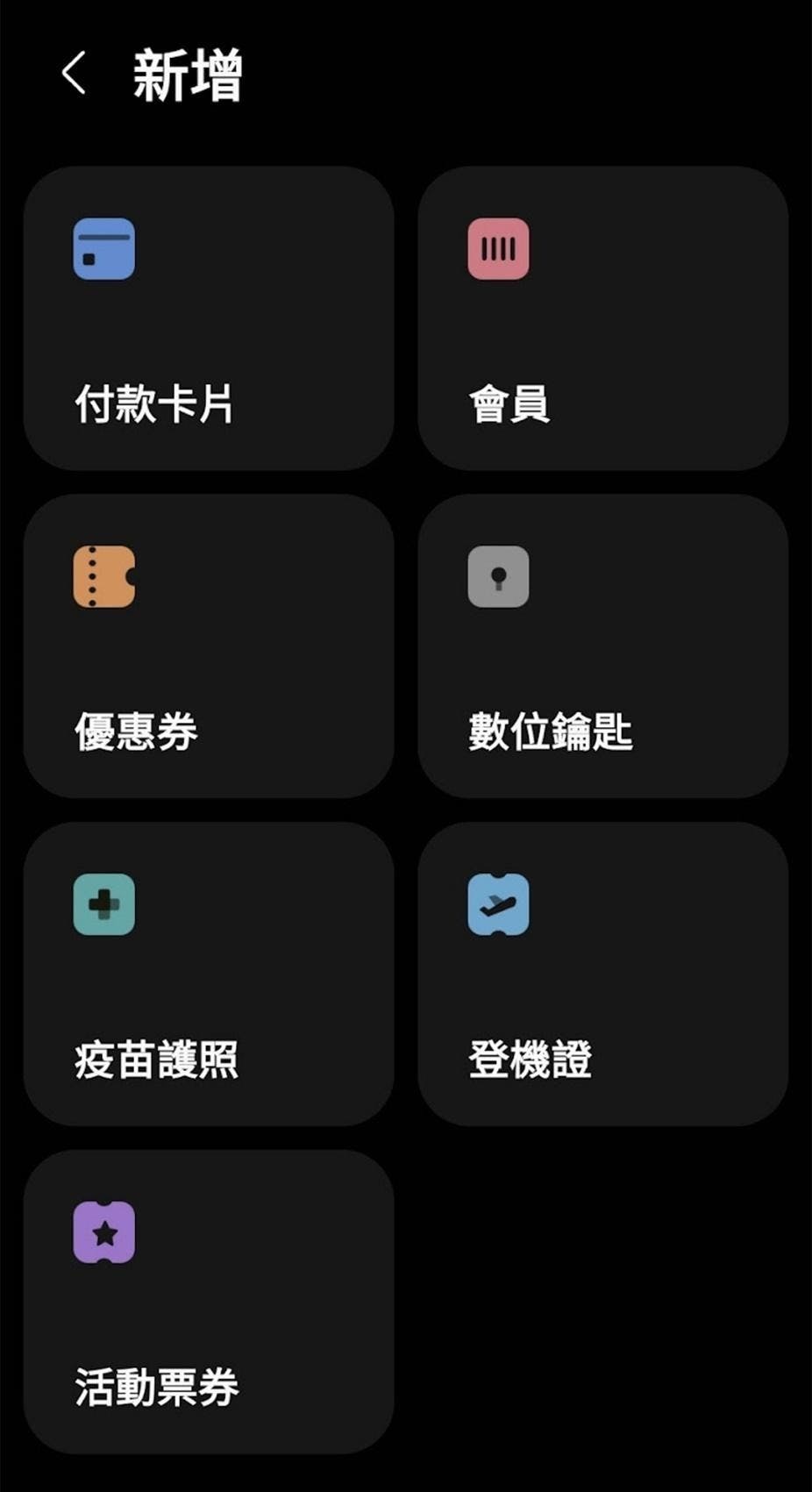Add a 登機證 boarding pass
Image resolution: width=812 pixels, height=1492 pixels.
pos(602,974)
